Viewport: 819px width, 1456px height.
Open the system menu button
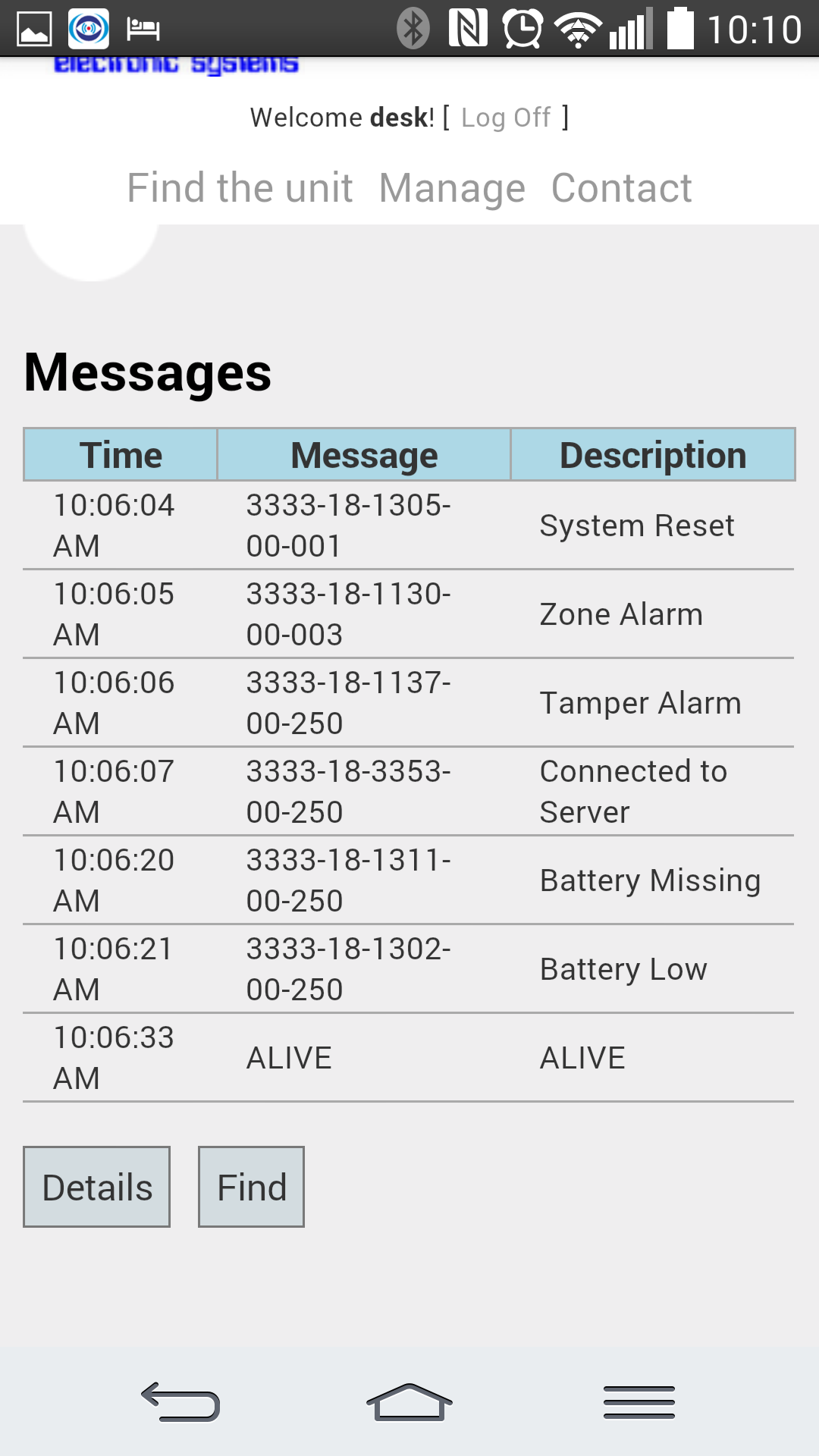639,1401
